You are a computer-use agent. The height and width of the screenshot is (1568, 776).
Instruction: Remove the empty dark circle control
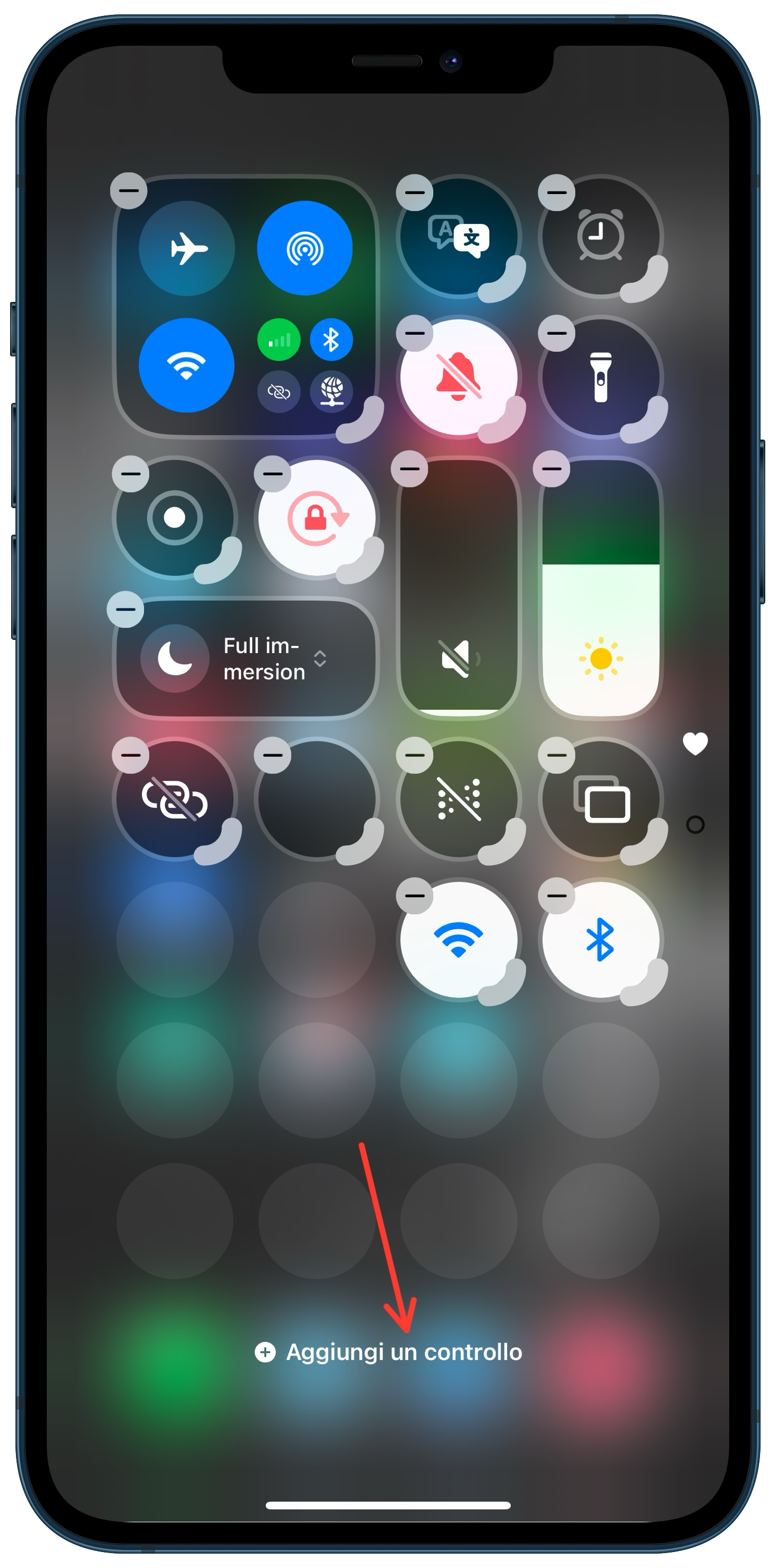click(272, 755)
